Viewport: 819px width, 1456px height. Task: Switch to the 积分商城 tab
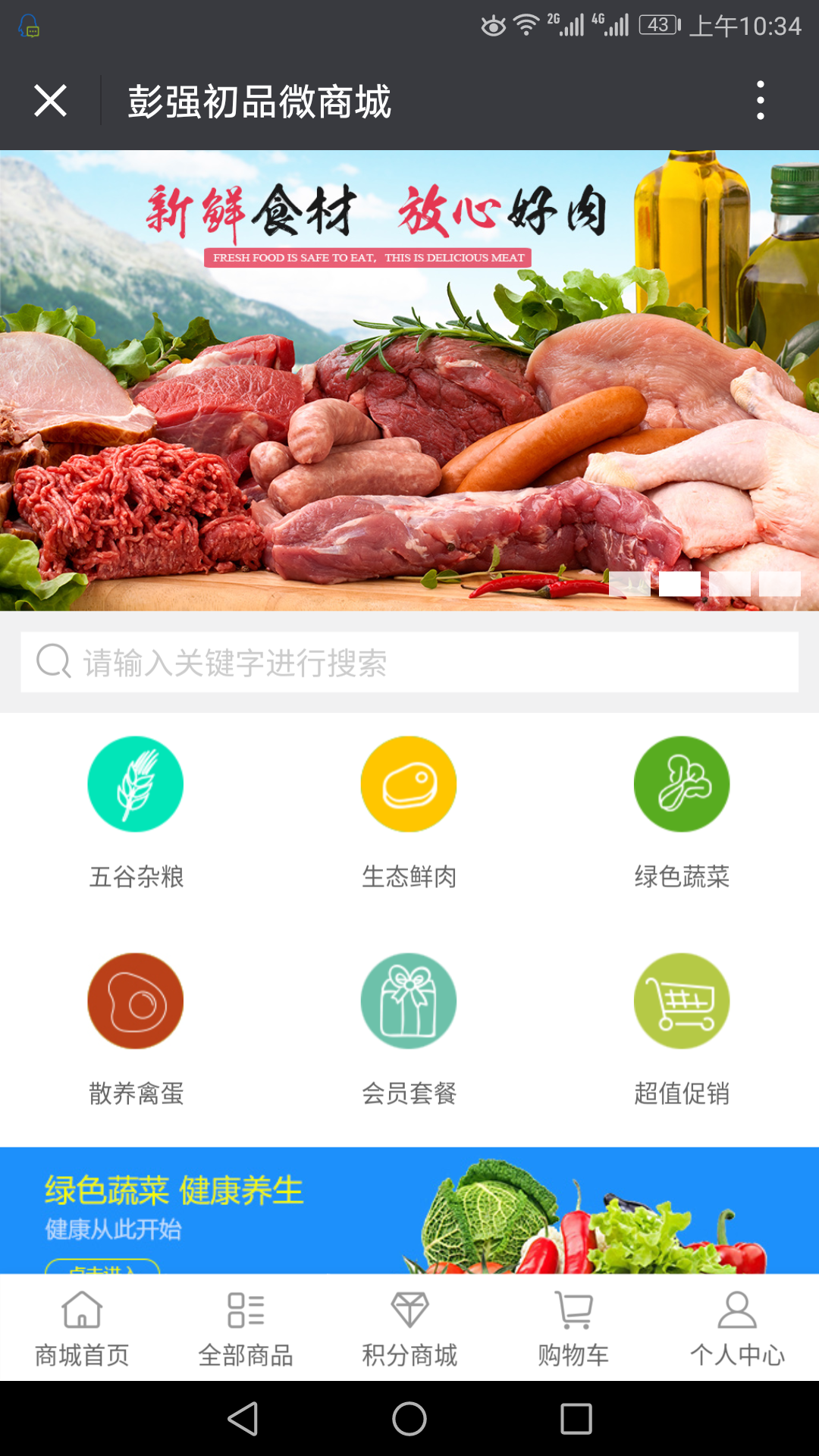(x=409, y=1329)
